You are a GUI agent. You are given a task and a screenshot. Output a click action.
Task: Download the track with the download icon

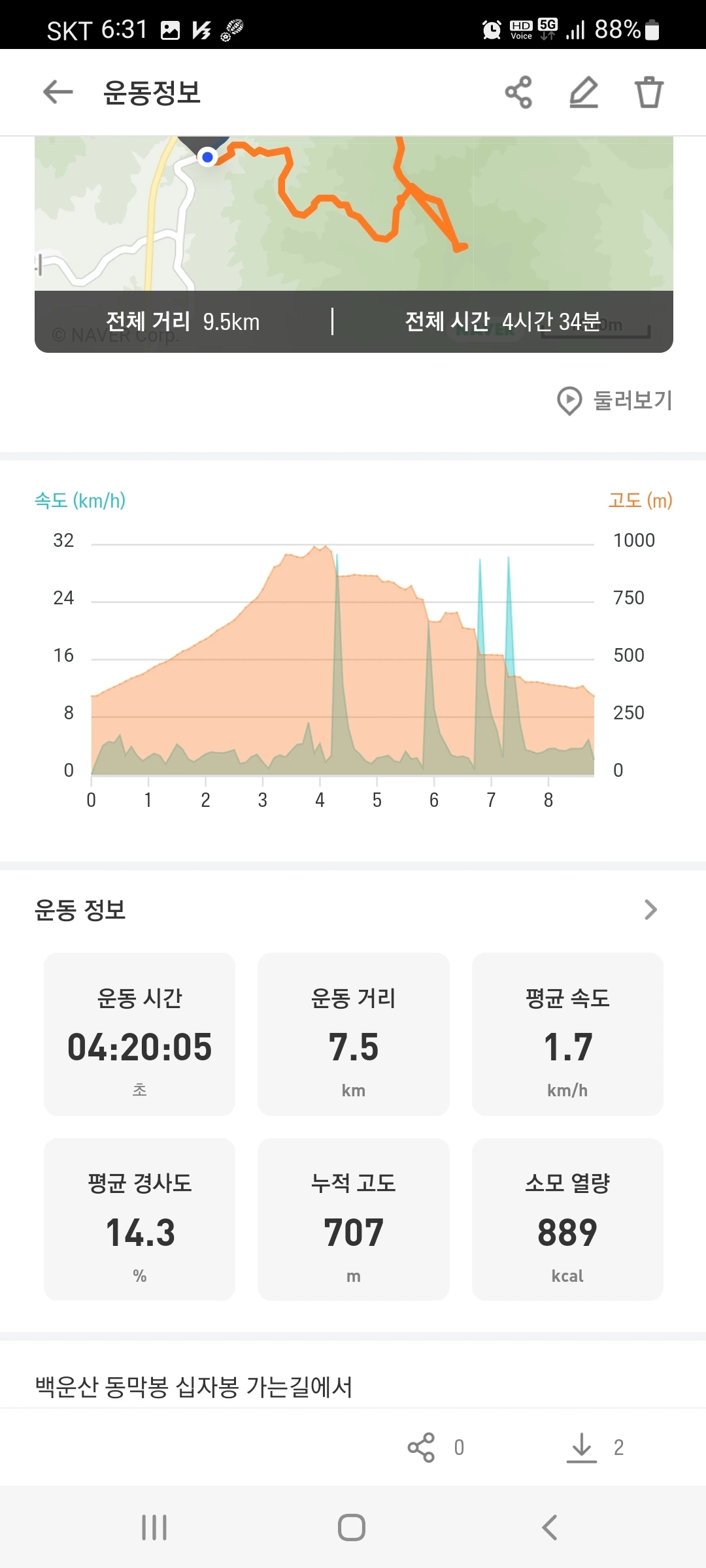(582, 1447)
